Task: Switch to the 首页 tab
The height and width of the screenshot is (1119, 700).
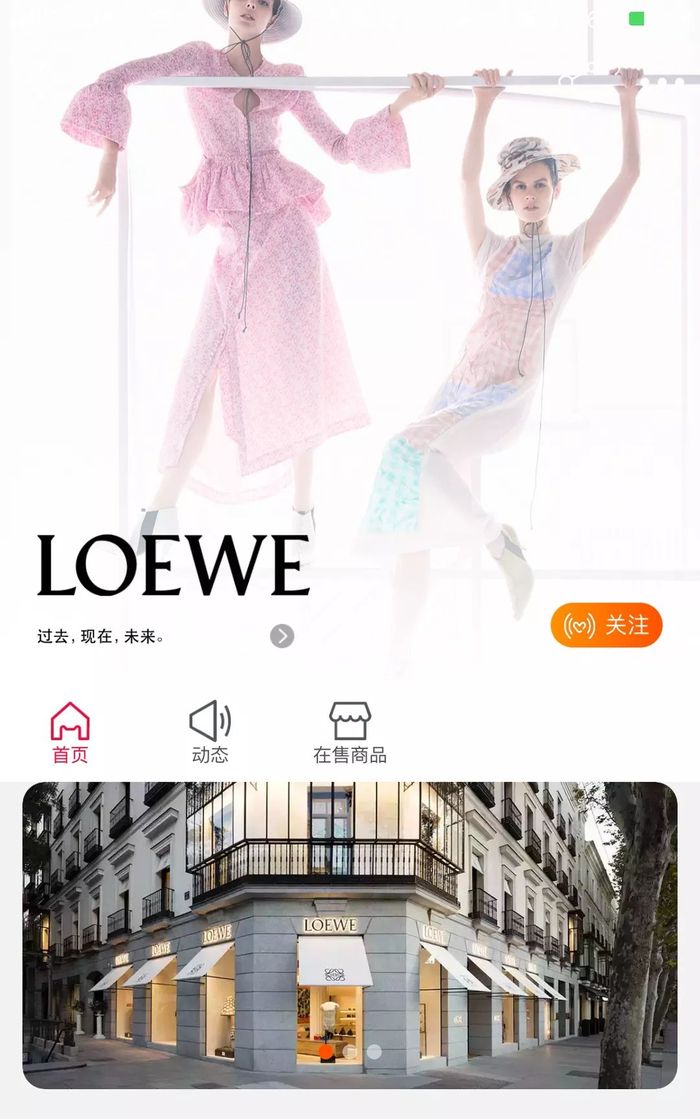Action: click(70, 733)
